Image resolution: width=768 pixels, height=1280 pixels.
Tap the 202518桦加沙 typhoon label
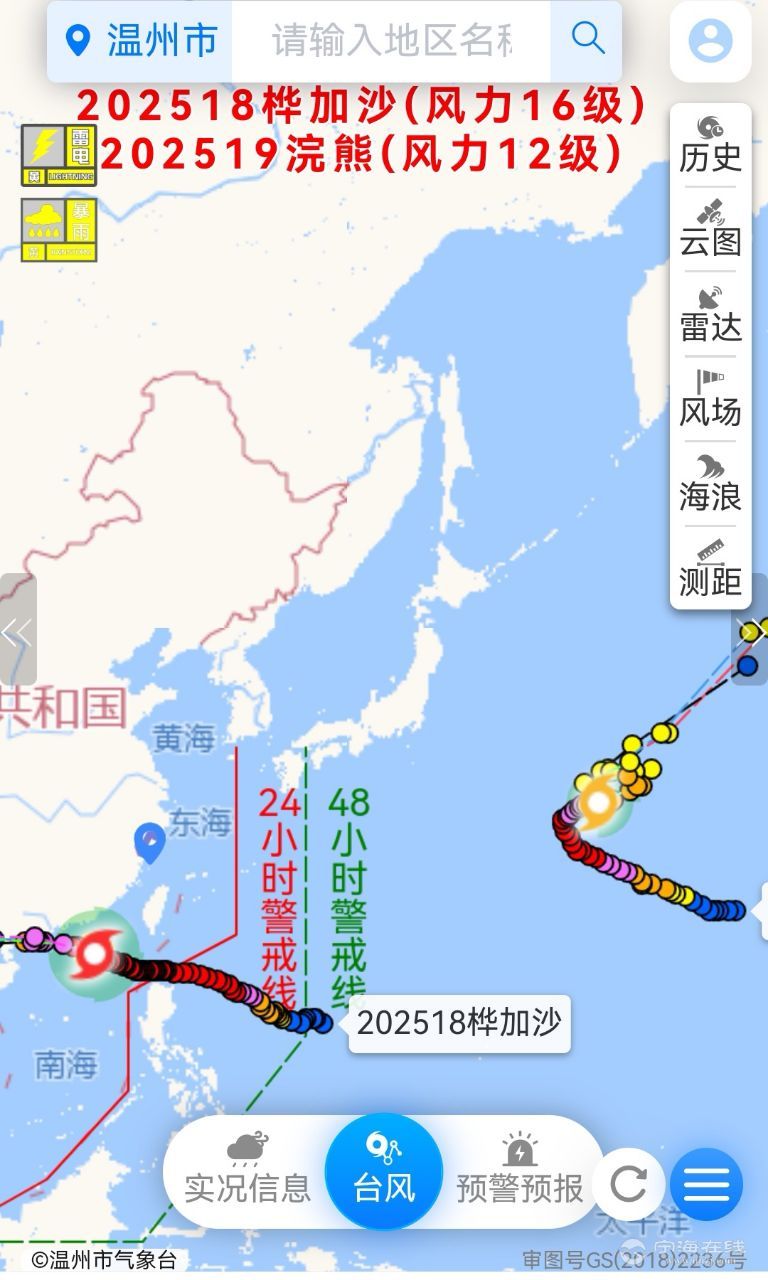click(459, 1023)
